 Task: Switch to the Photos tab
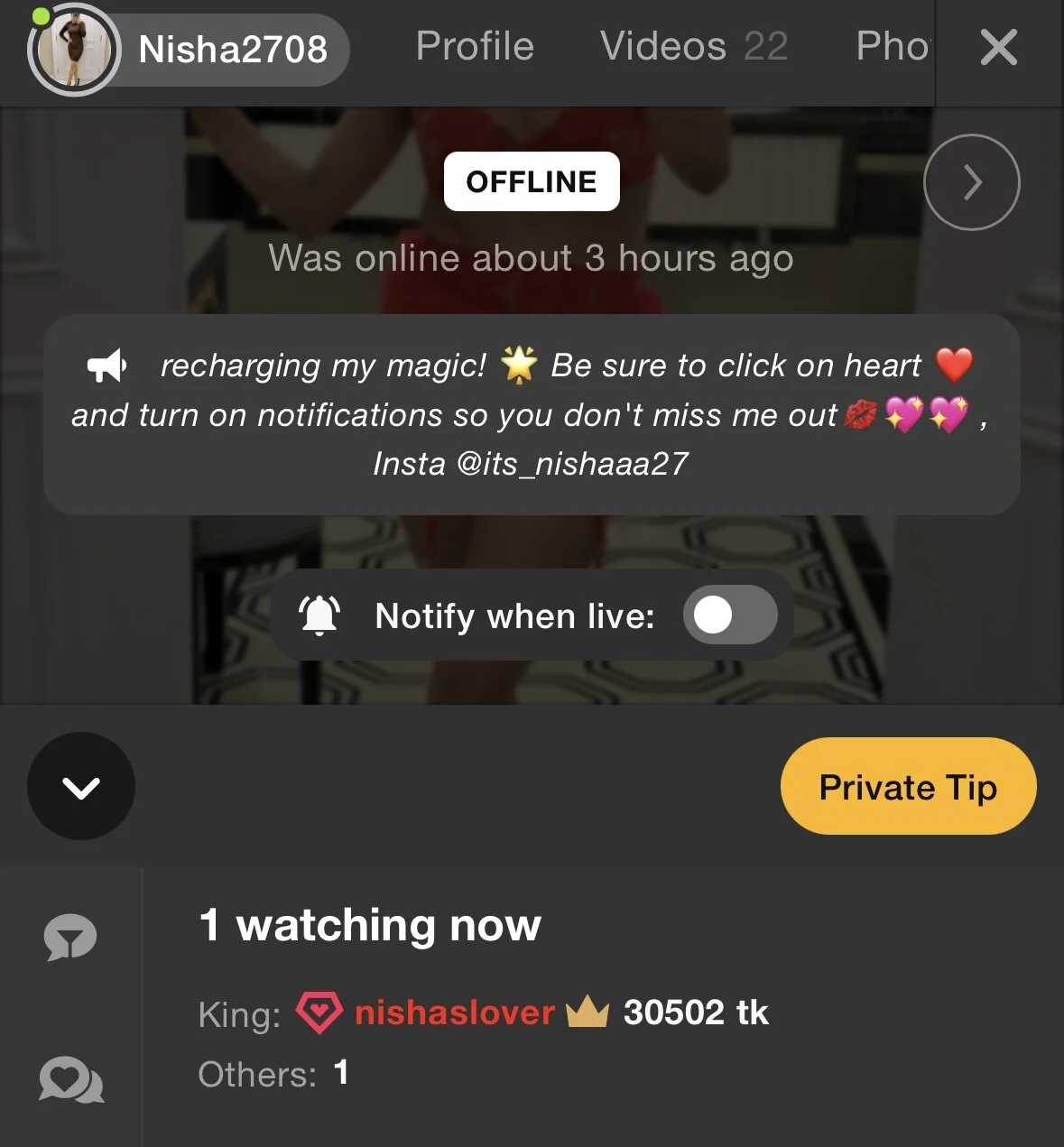click(892, 46)
